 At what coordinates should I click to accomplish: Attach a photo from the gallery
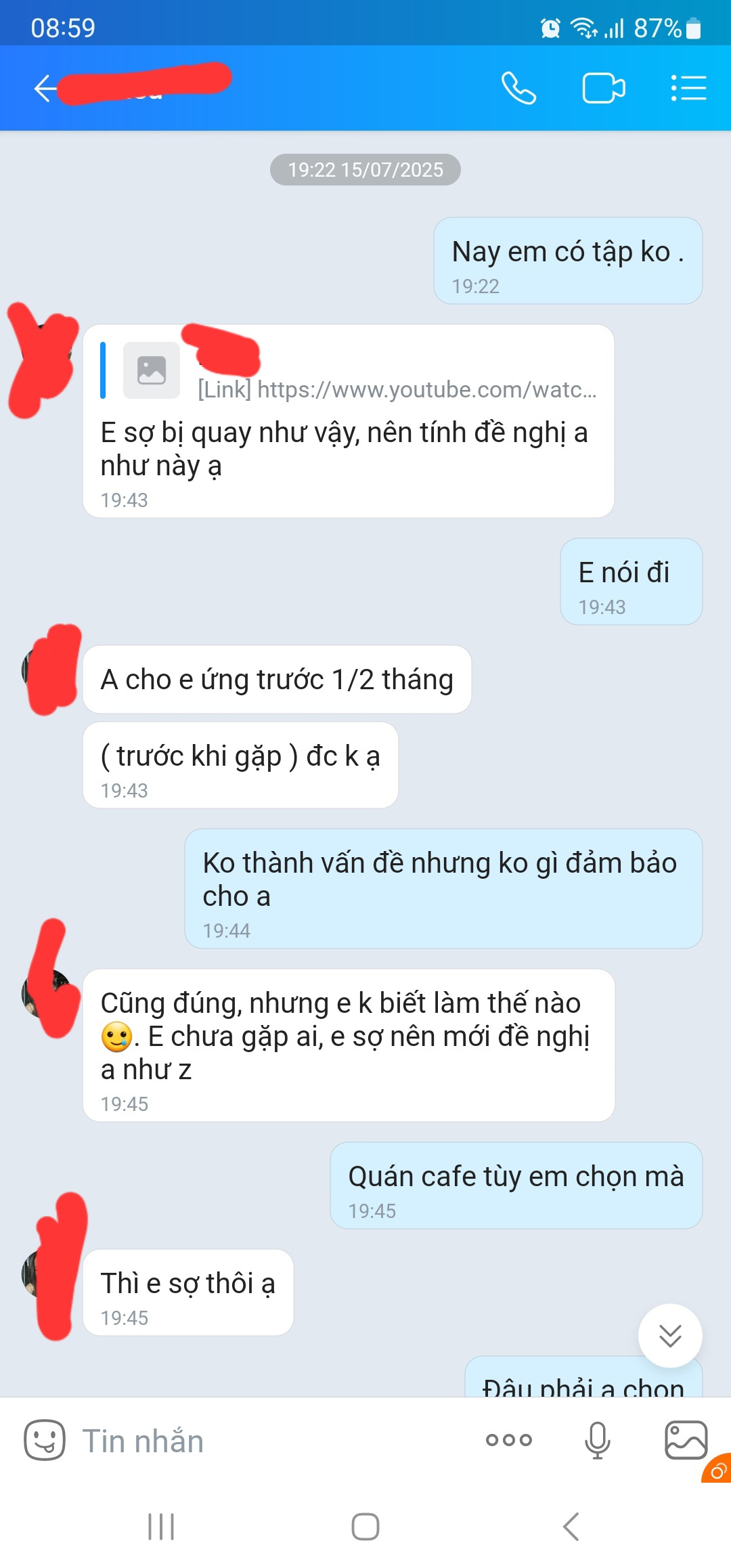(x=686, y=1440)
